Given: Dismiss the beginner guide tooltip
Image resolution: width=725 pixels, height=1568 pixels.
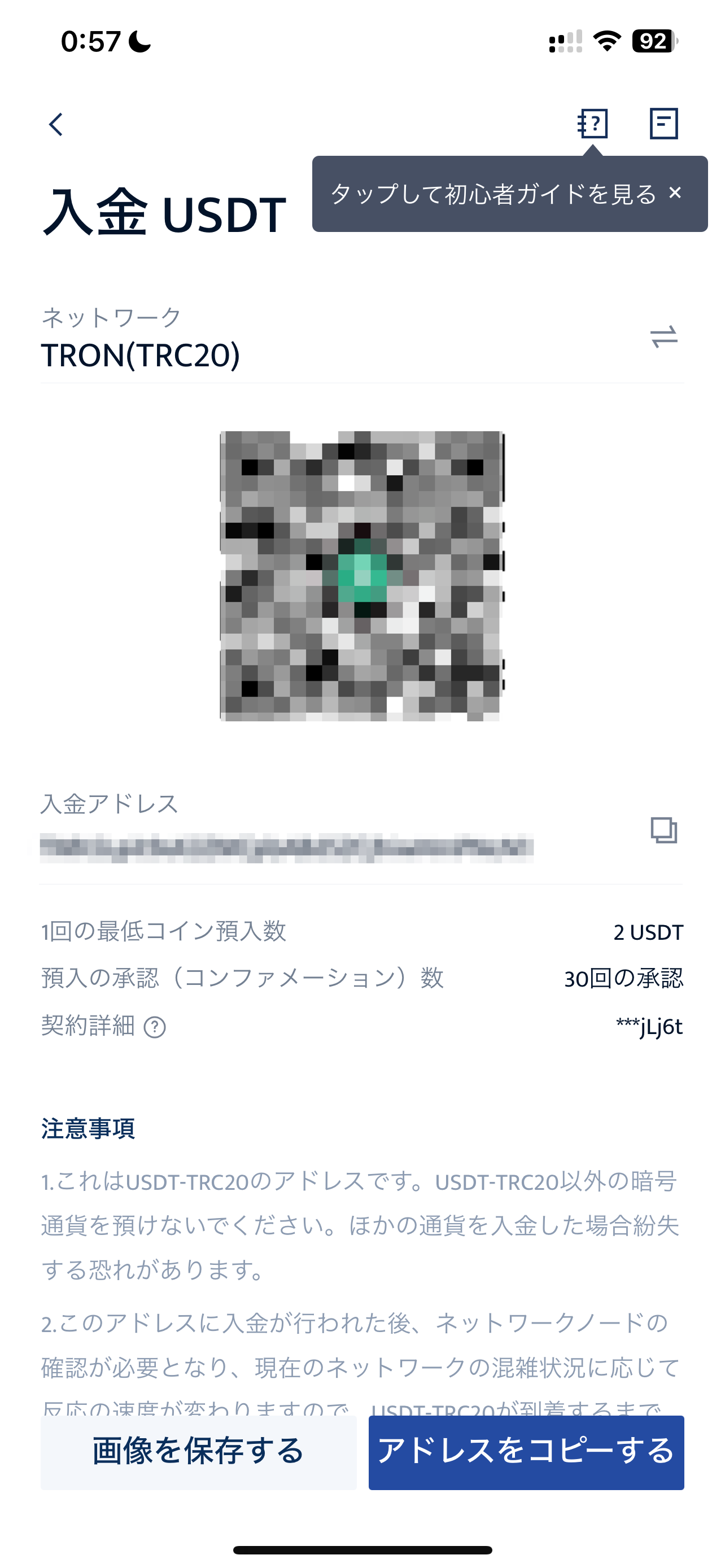Looking at the screenshot, I should tap(675, 193).
